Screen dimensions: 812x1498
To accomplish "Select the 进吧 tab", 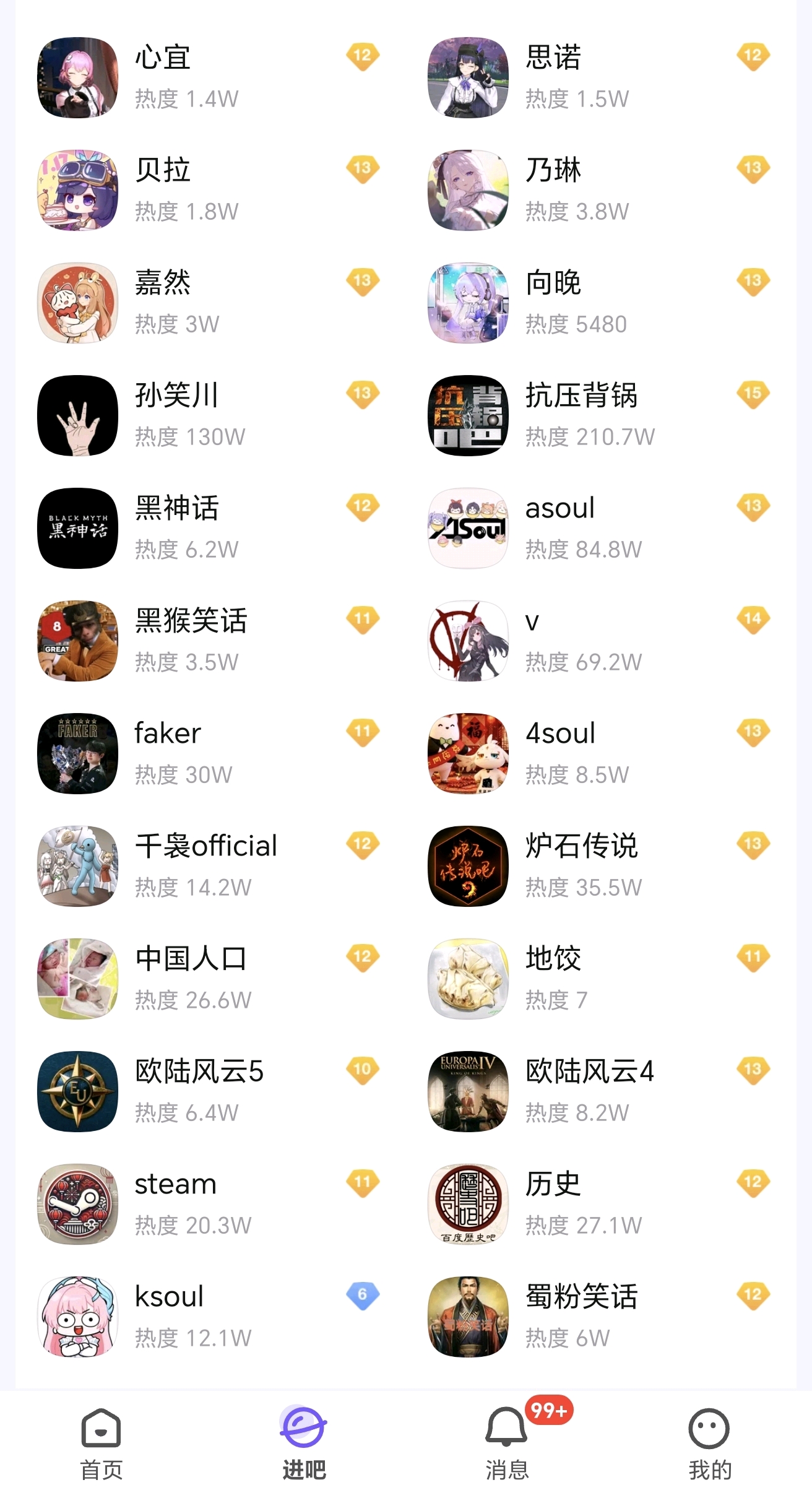I will [x=304, y=1444].
